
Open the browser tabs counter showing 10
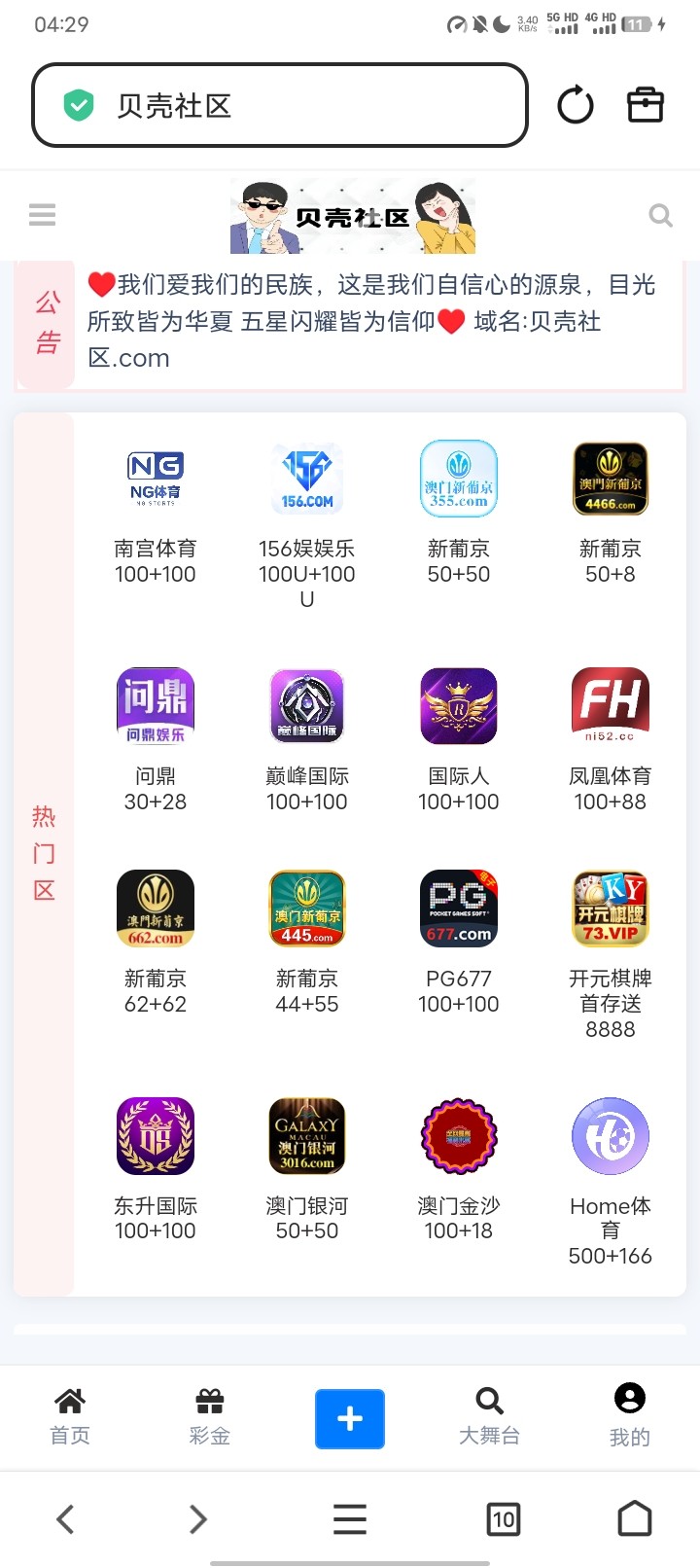504,1519
